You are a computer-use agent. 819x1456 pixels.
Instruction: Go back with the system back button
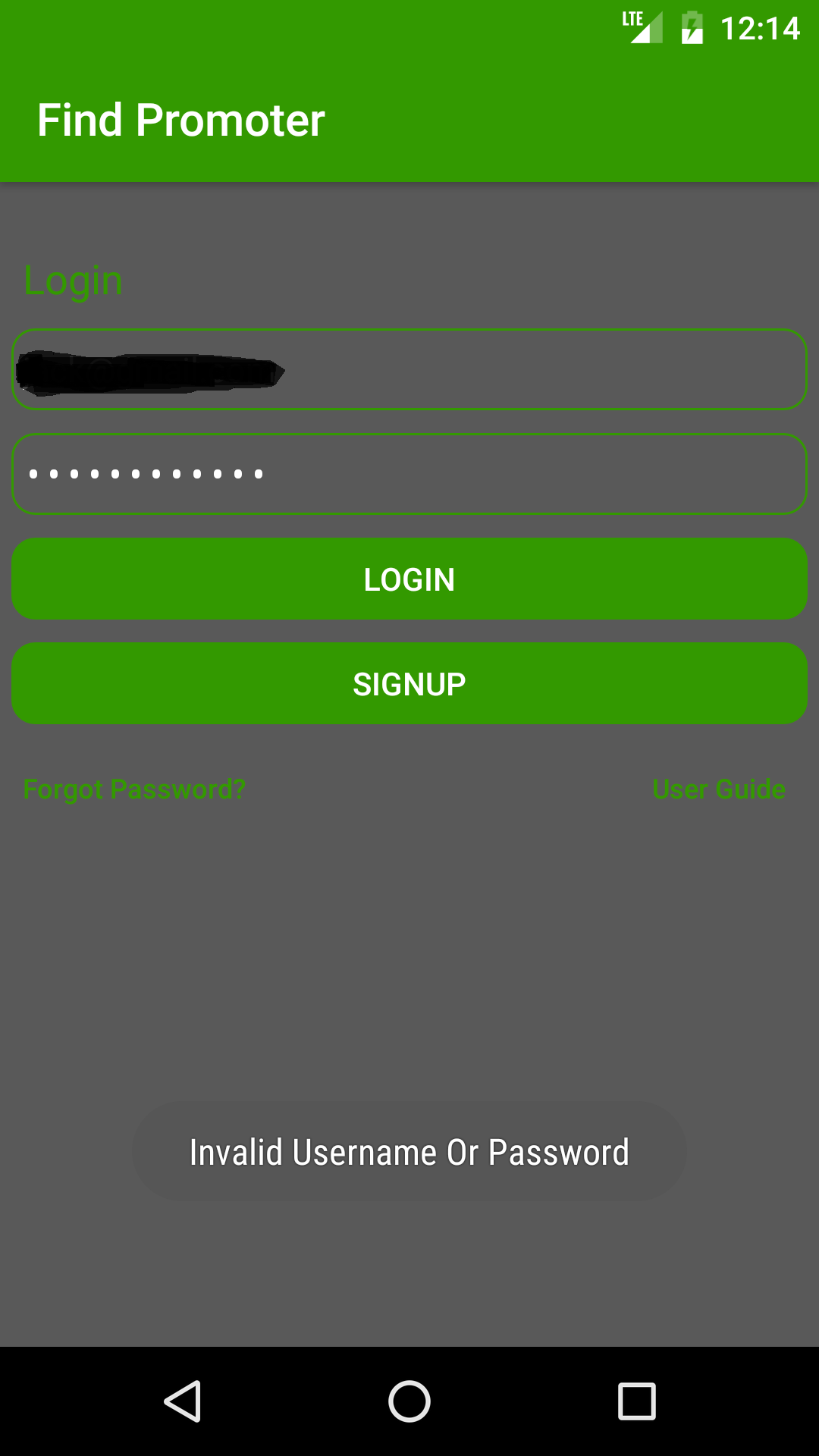(x=183, y=1401)
